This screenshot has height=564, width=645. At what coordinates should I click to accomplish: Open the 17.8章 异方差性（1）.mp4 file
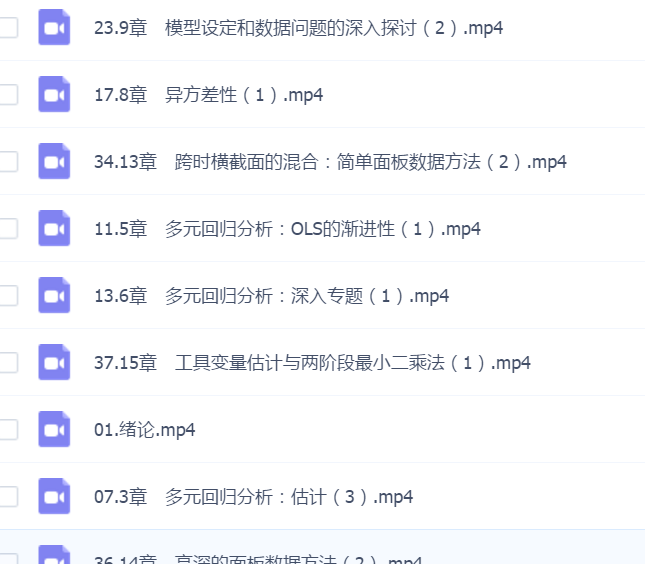click(208, 94)
